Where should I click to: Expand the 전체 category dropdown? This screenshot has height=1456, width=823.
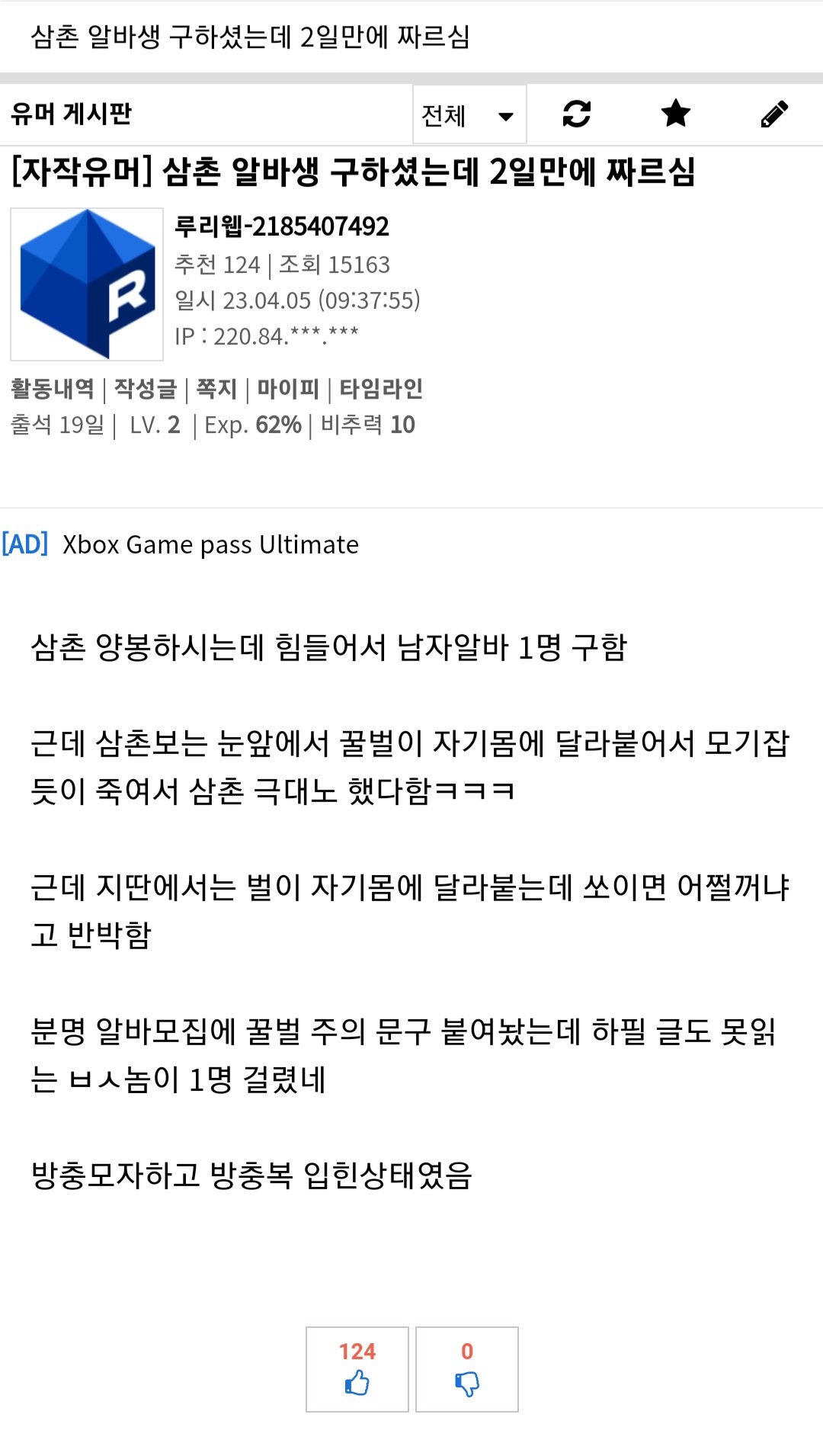[469, 115]
